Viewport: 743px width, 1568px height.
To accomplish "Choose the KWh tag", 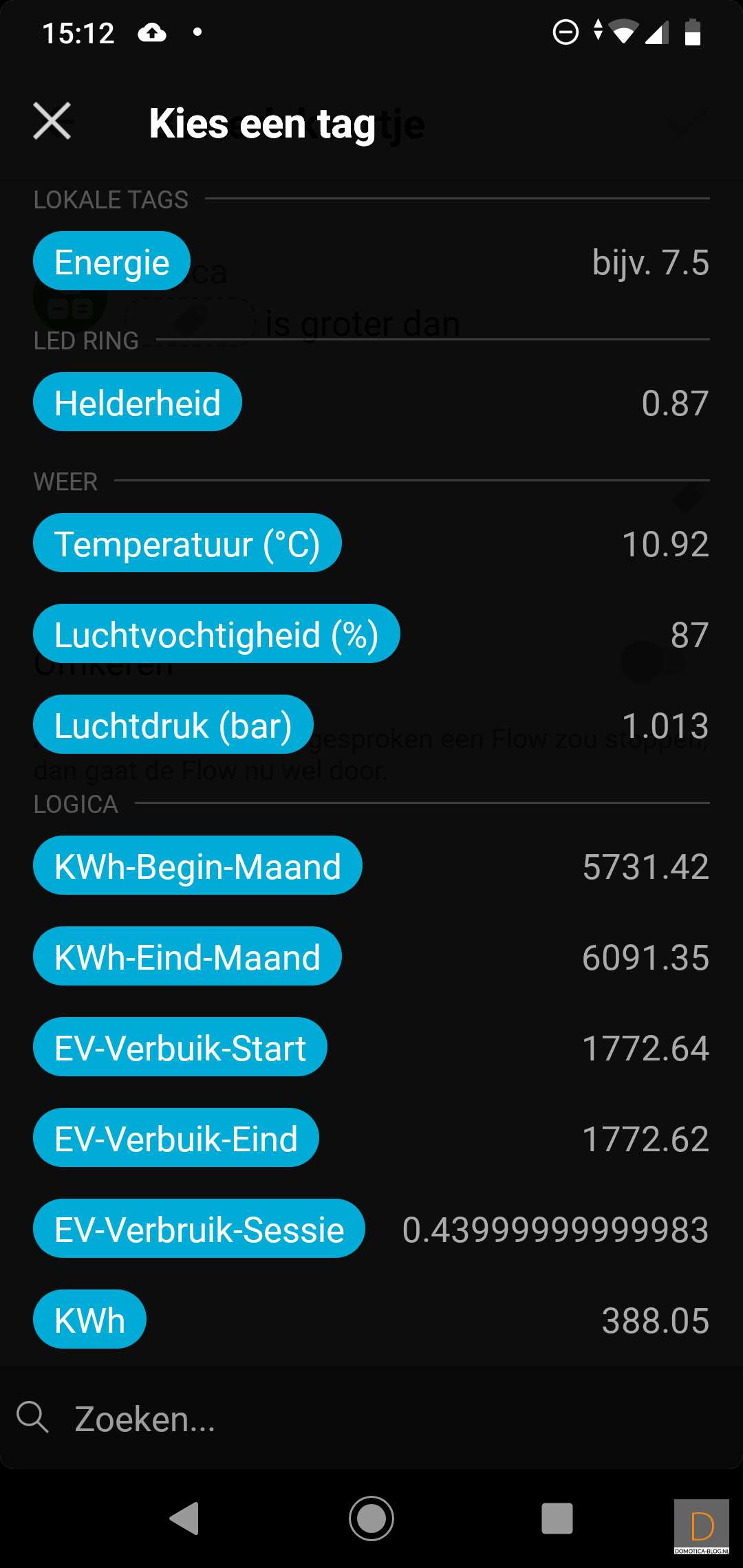I will pyautogui.click(x=89, y=1320).
